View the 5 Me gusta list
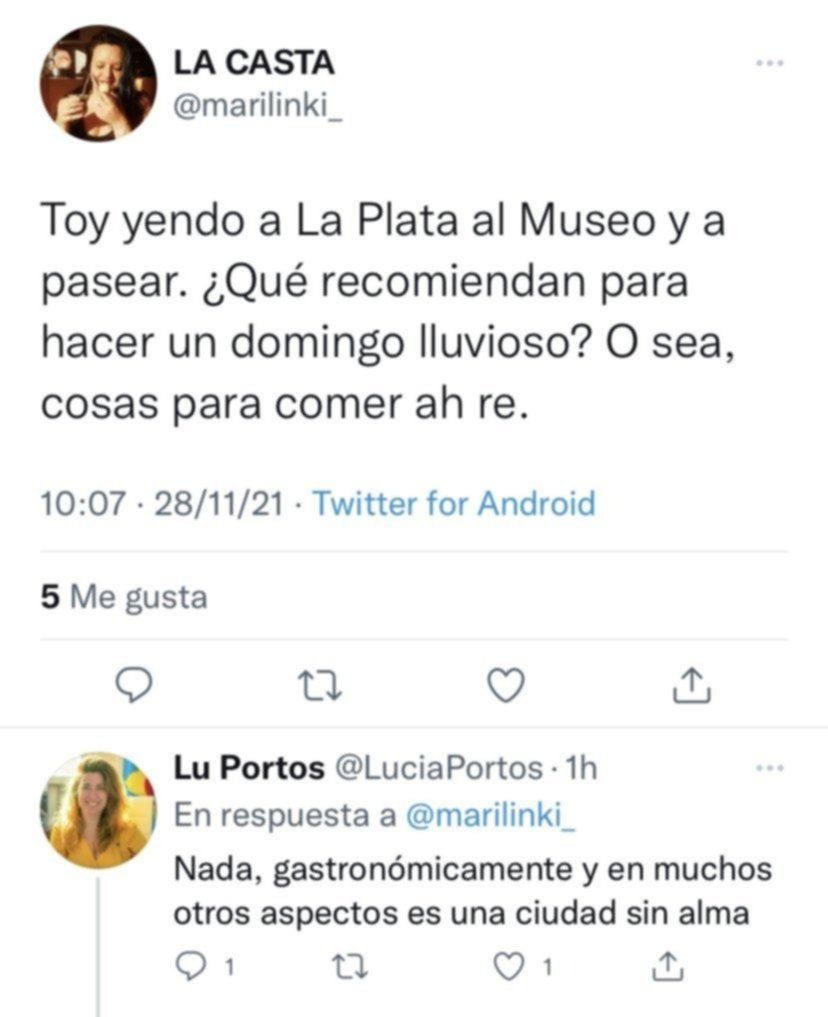Viewport: 828px width, 1017px height. click(124, 597)
